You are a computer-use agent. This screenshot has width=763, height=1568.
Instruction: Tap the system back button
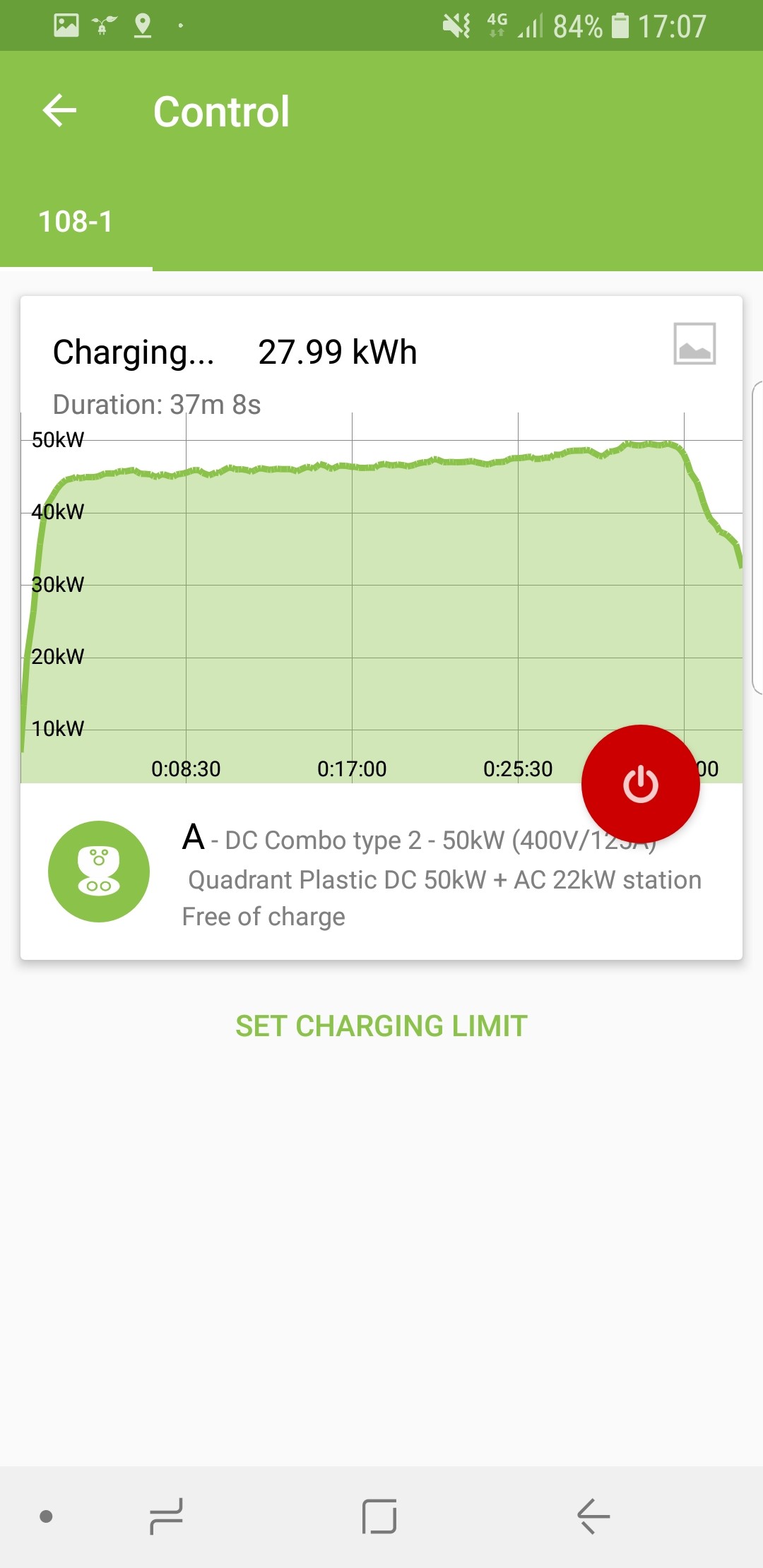click(593, 1516)
